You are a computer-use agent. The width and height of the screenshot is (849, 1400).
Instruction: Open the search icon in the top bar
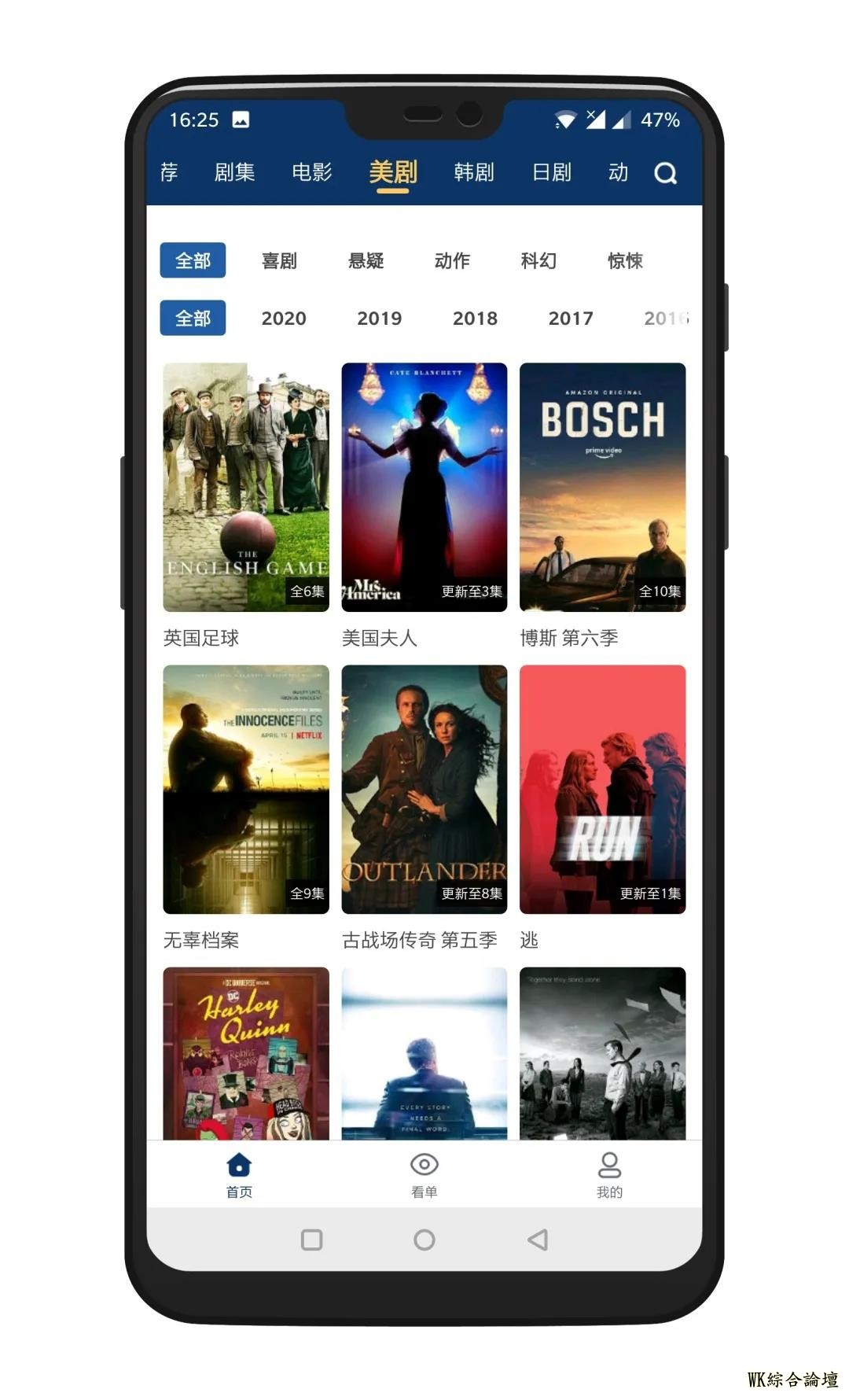tap(665, 173)
